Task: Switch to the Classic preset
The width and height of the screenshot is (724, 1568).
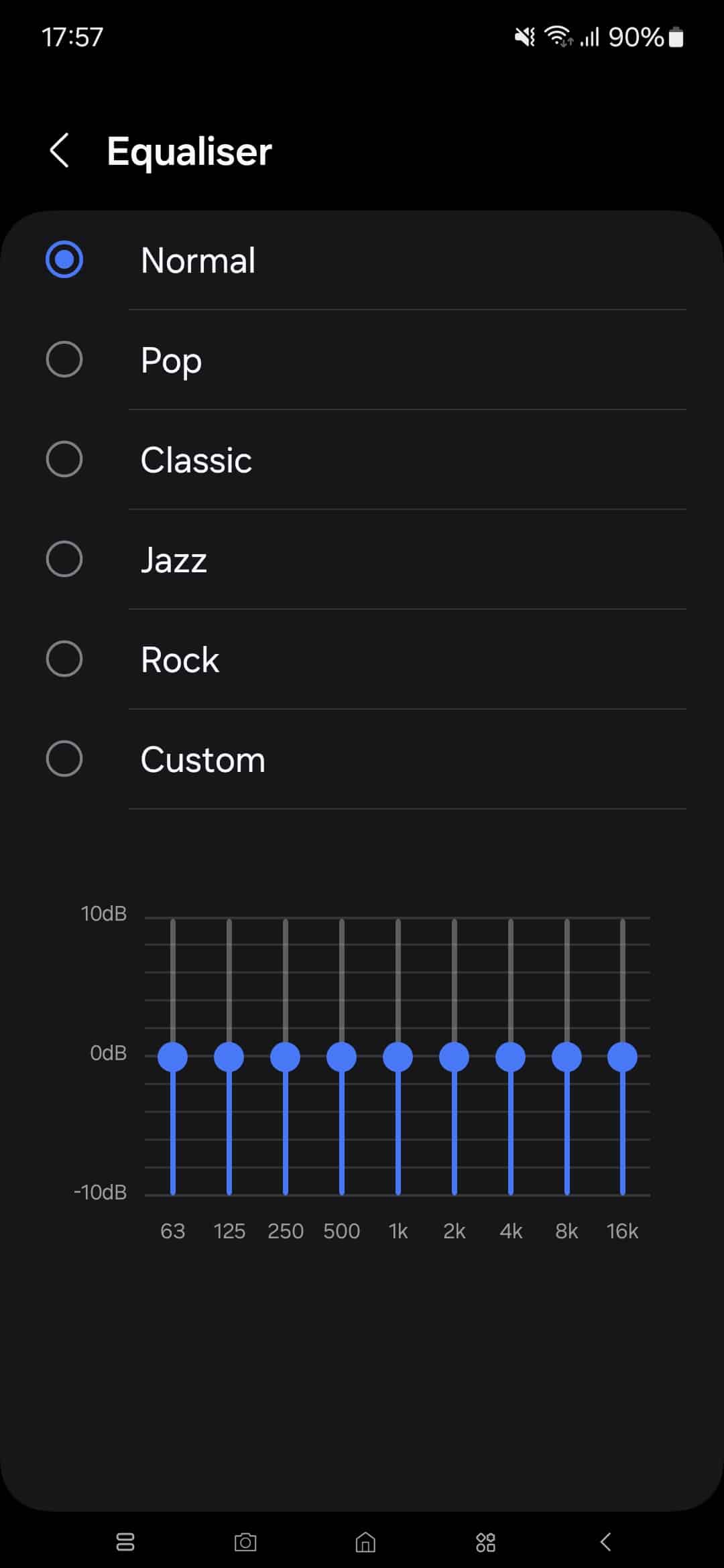Action: coord(362,460)
